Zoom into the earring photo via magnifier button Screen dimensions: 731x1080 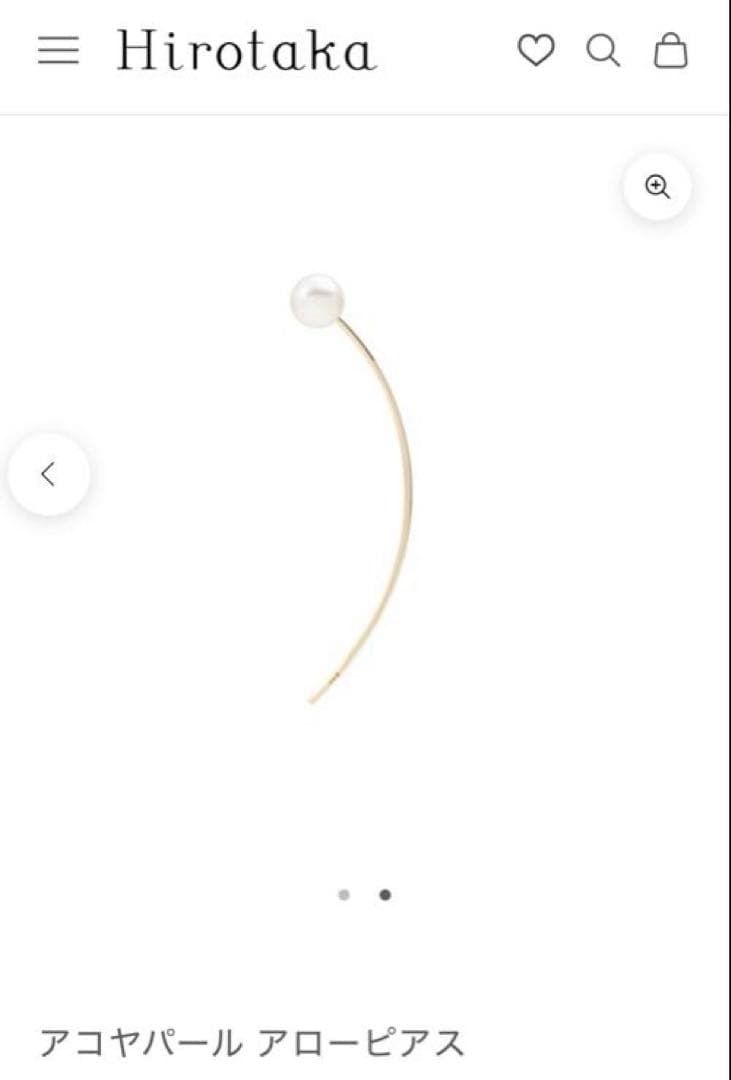[x=657, y=186]
